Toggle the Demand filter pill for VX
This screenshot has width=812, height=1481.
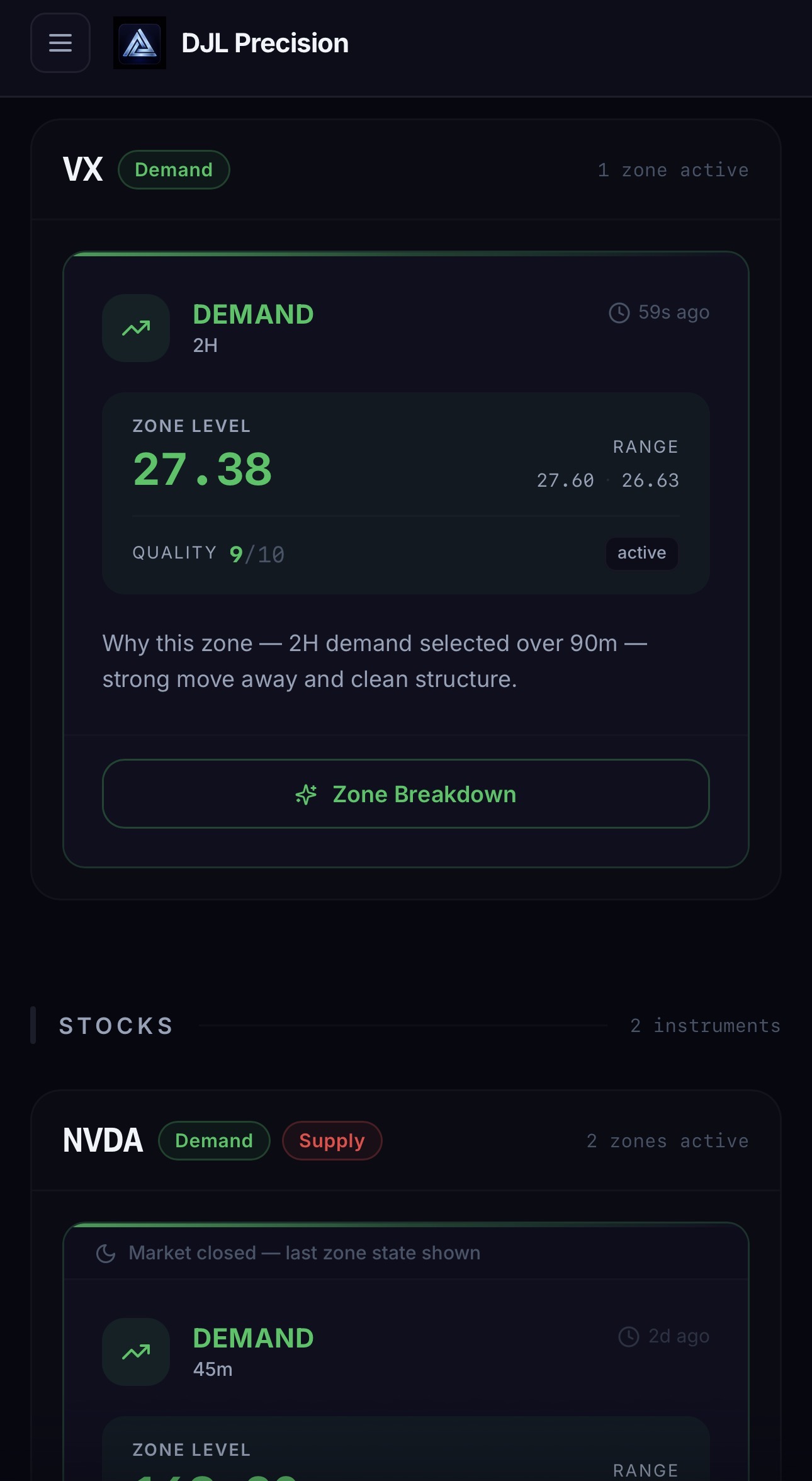[x=174, y=169]
